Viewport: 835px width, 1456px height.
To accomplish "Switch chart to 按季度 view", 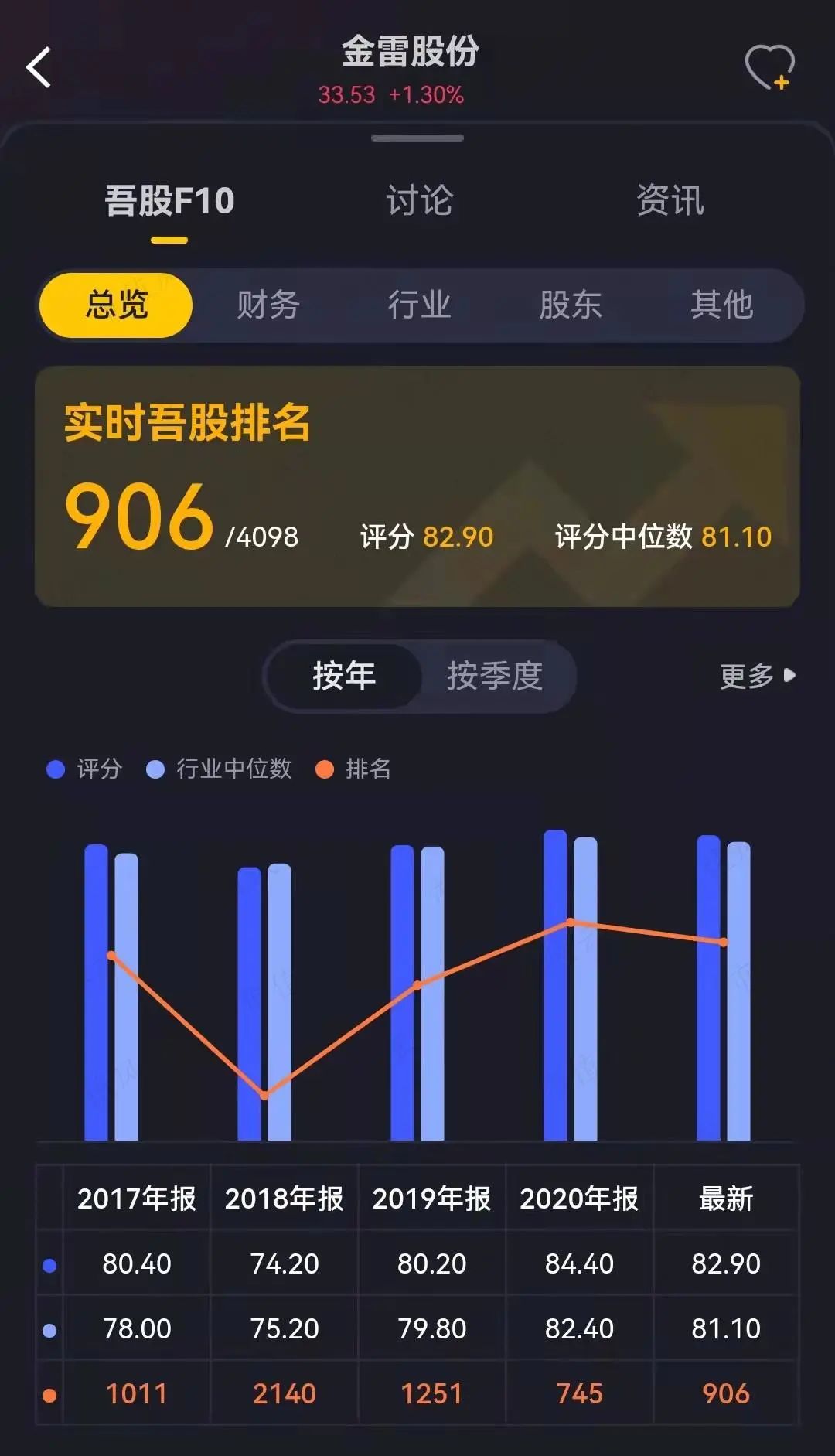I will 495,676.
